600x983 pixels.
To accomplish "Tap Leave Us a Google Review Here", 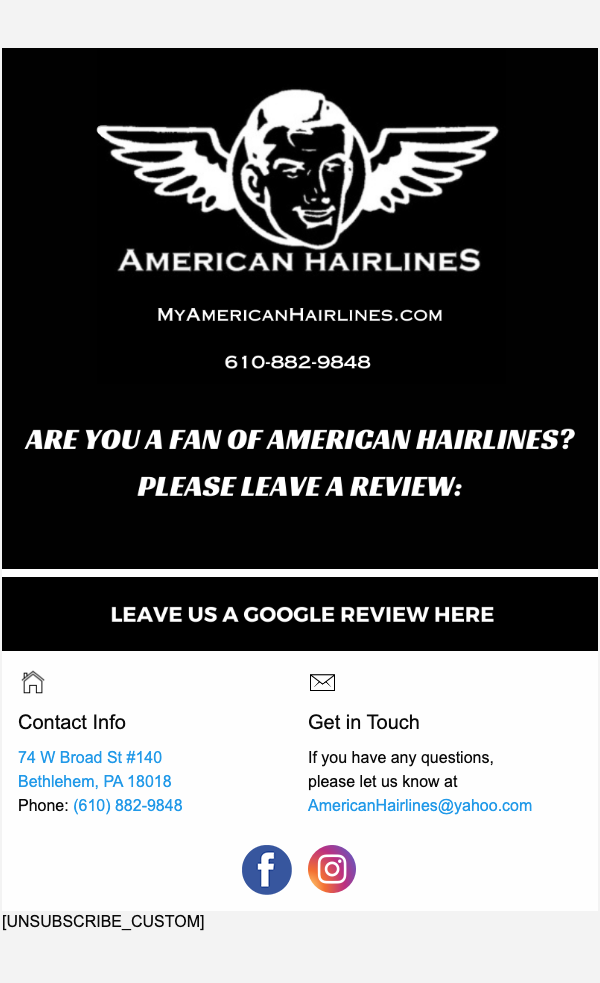I will 301,614.
